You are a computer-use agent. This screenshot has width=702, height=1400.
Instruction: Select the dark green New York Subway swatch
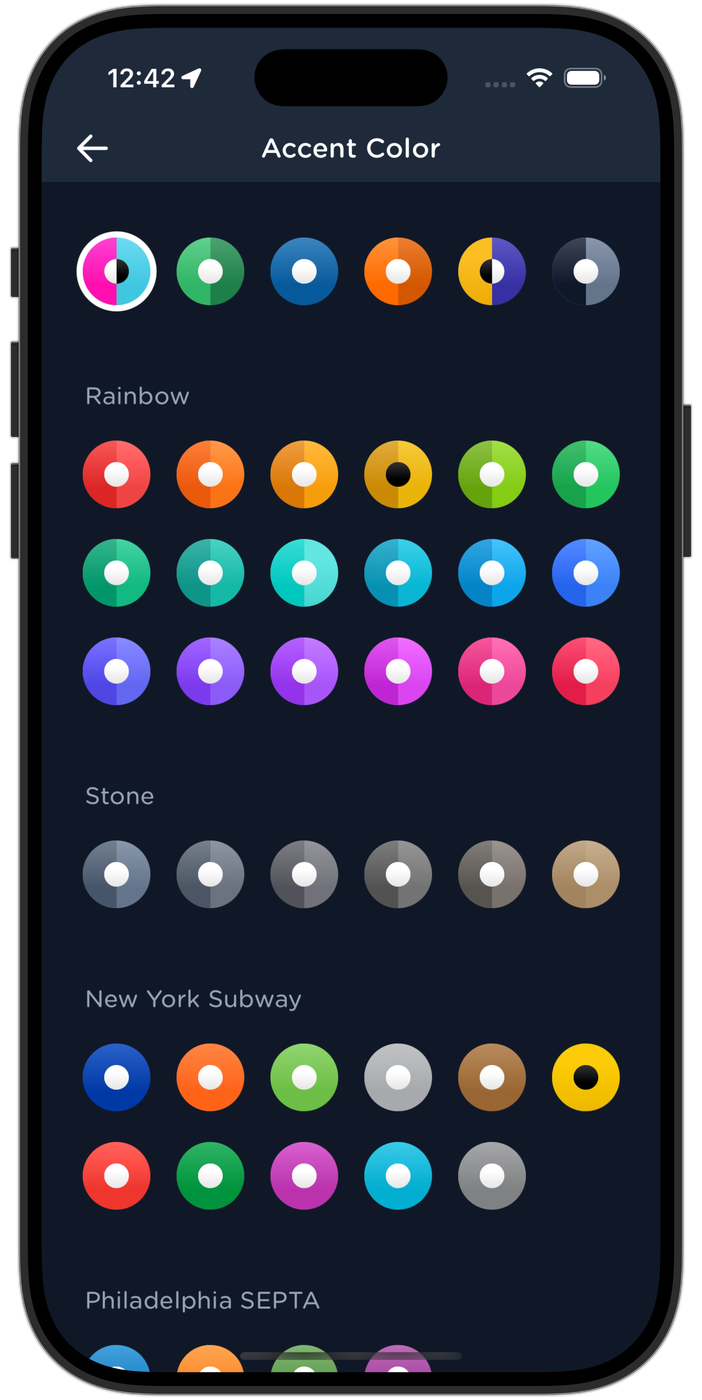[x=210, y=1176]
